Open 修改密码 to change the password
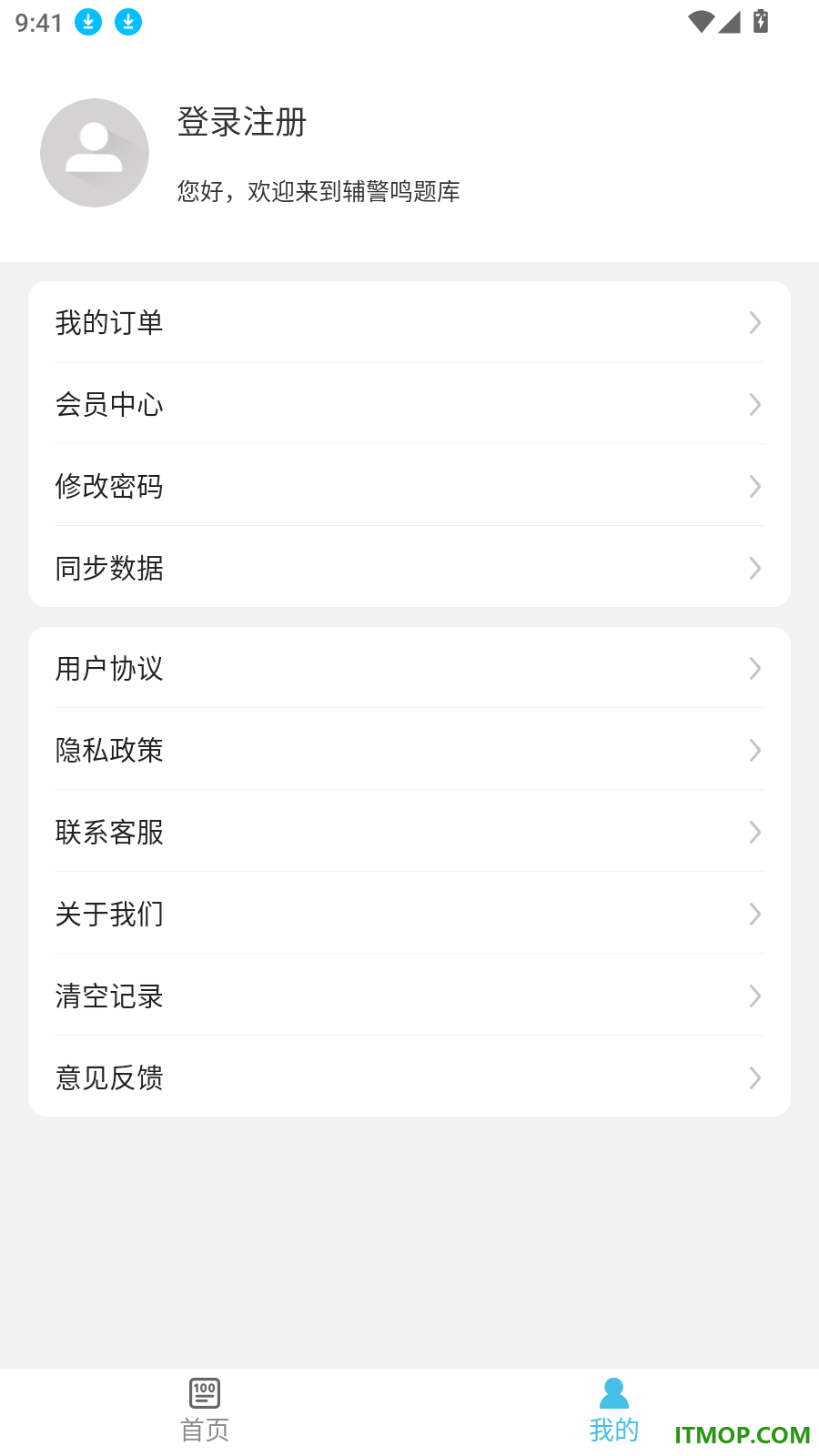This screenshot has width=819, height=1456. [x=409, y=486]
